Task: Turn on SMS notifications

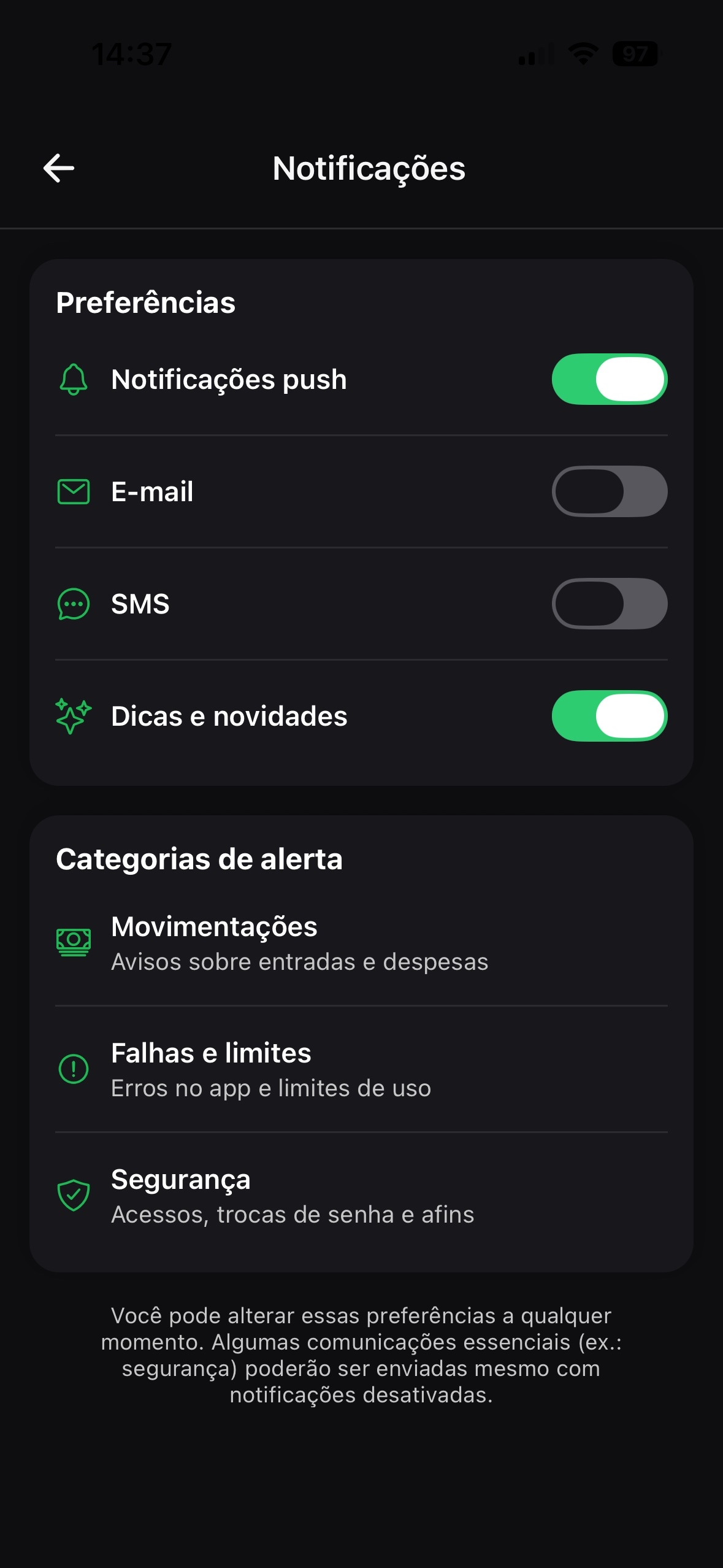Action: pyautogui.click(x=609, y=604)
